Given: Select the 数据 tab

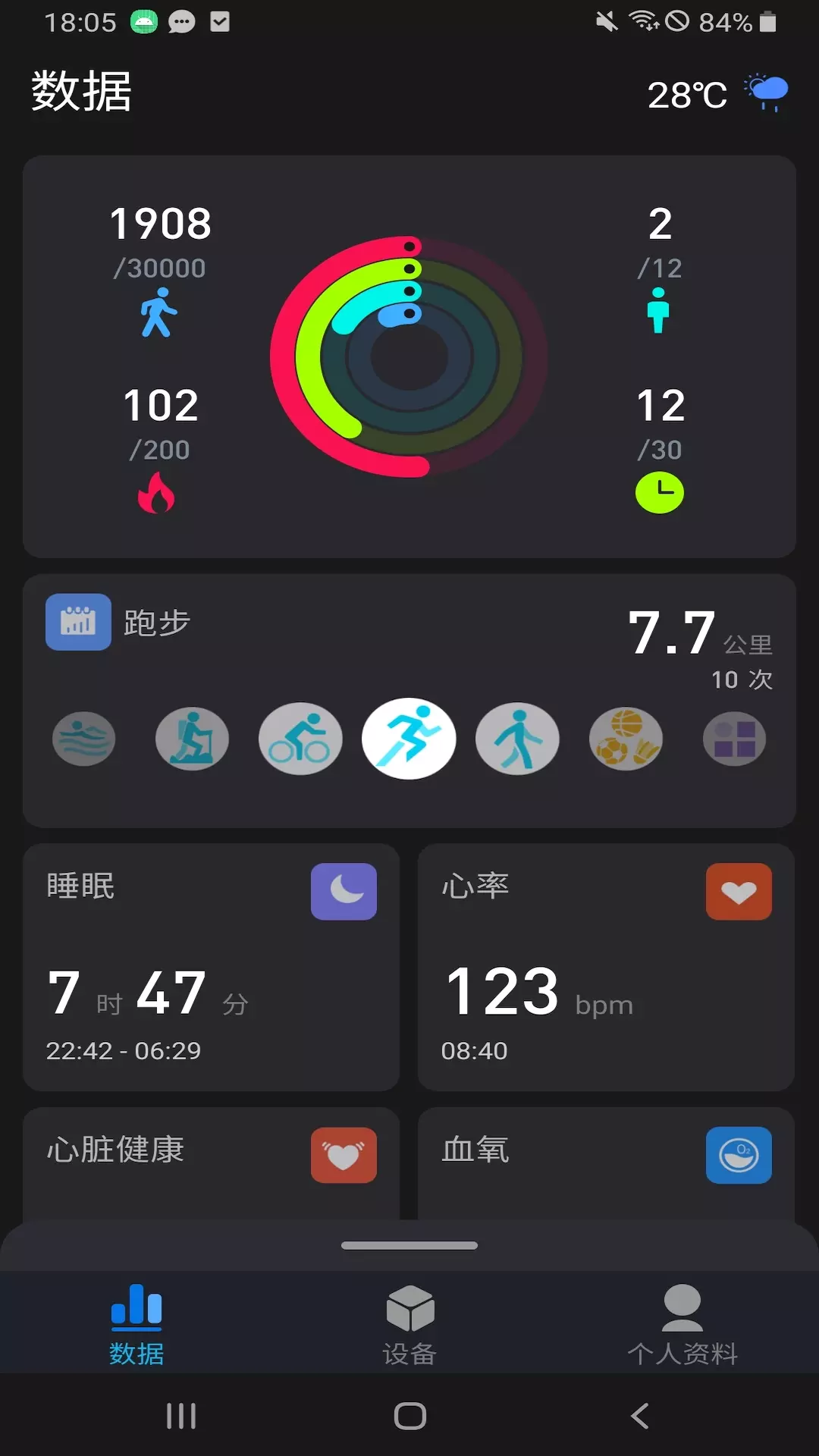Looking at the screenshot, I should click(136, 1324).
